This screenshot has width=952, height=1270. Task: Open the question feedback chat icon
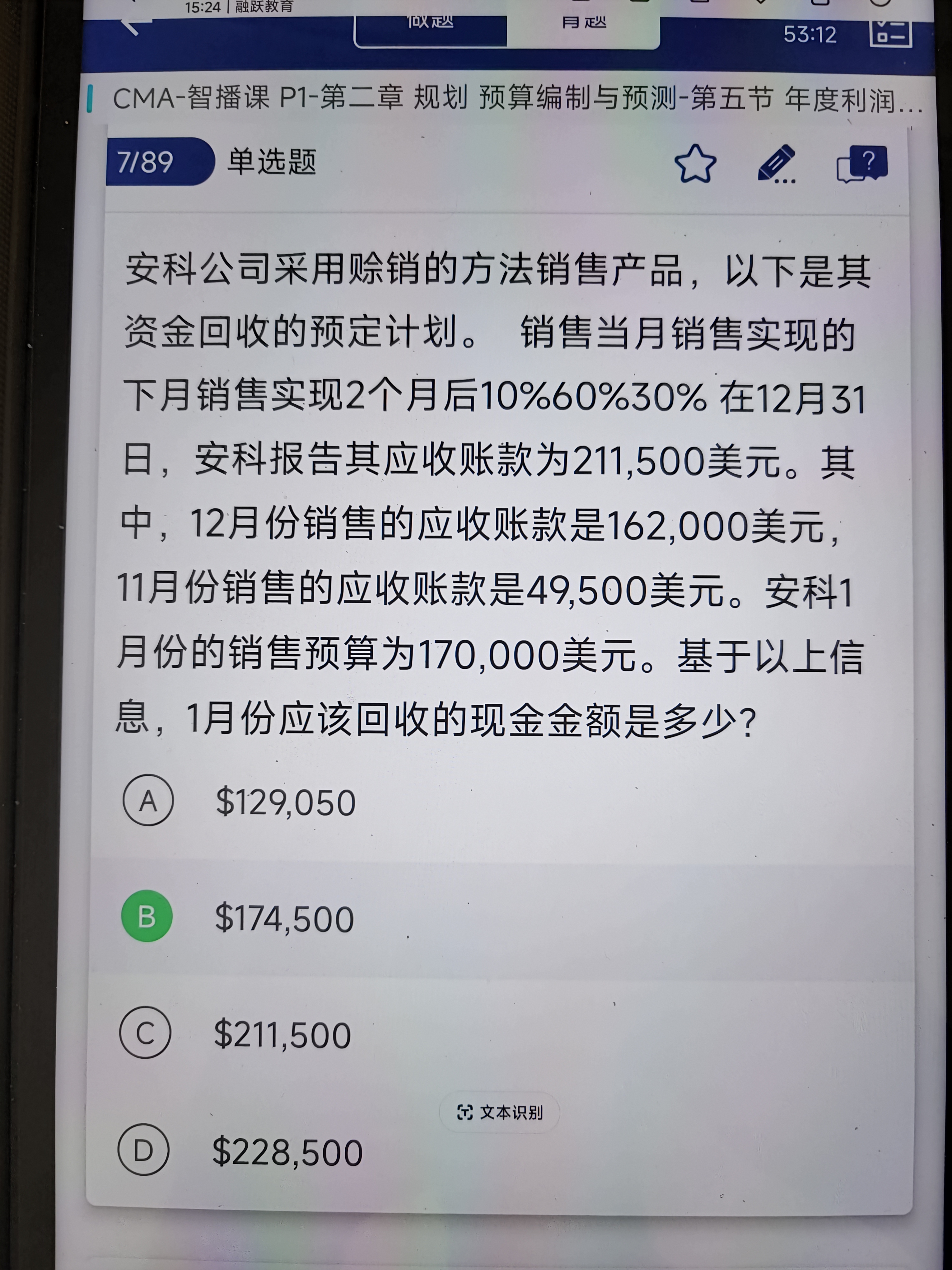861,164
